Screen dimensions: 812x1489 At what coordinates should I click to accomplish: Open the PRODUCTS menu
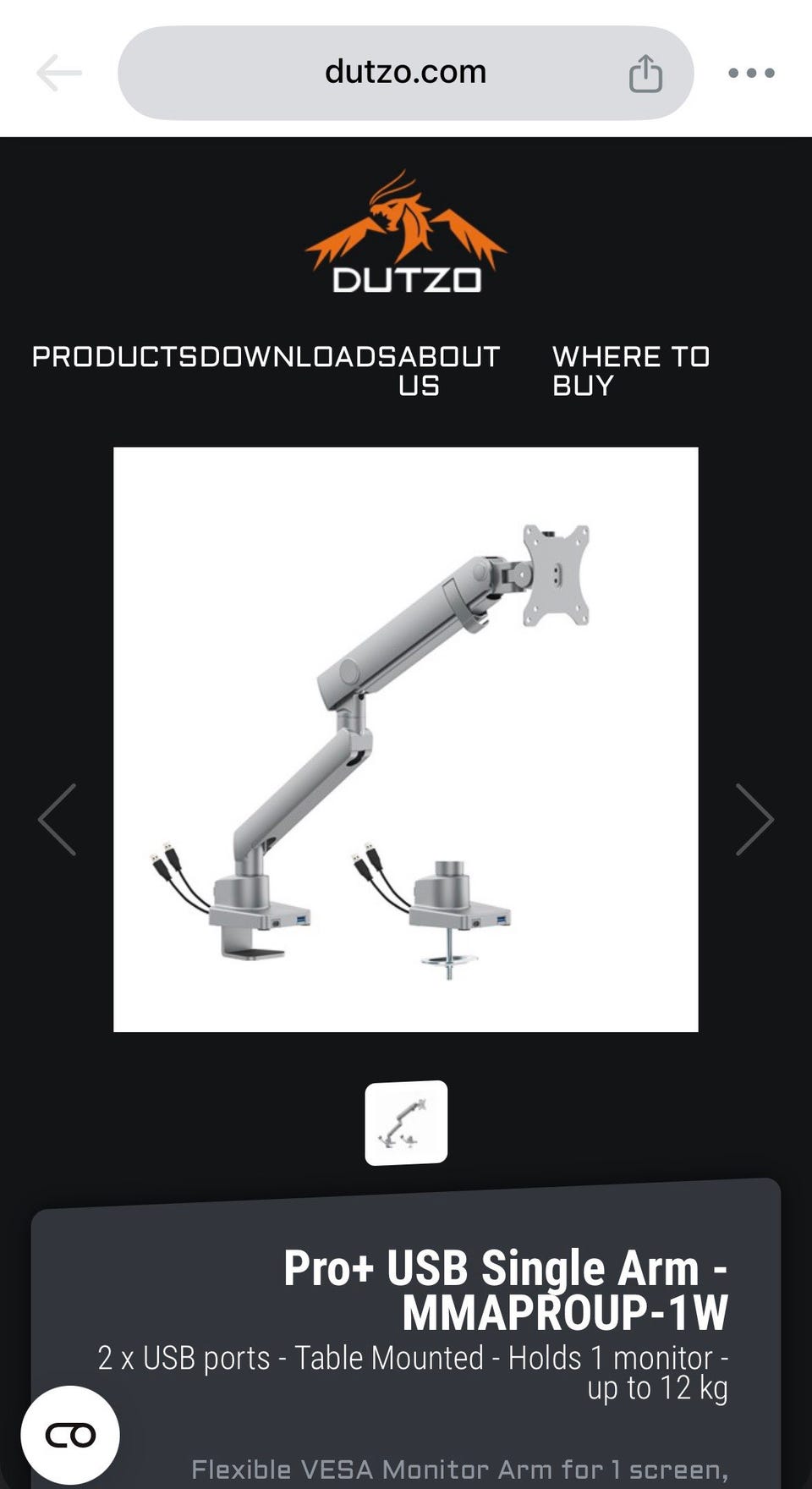tap(114, 357)
